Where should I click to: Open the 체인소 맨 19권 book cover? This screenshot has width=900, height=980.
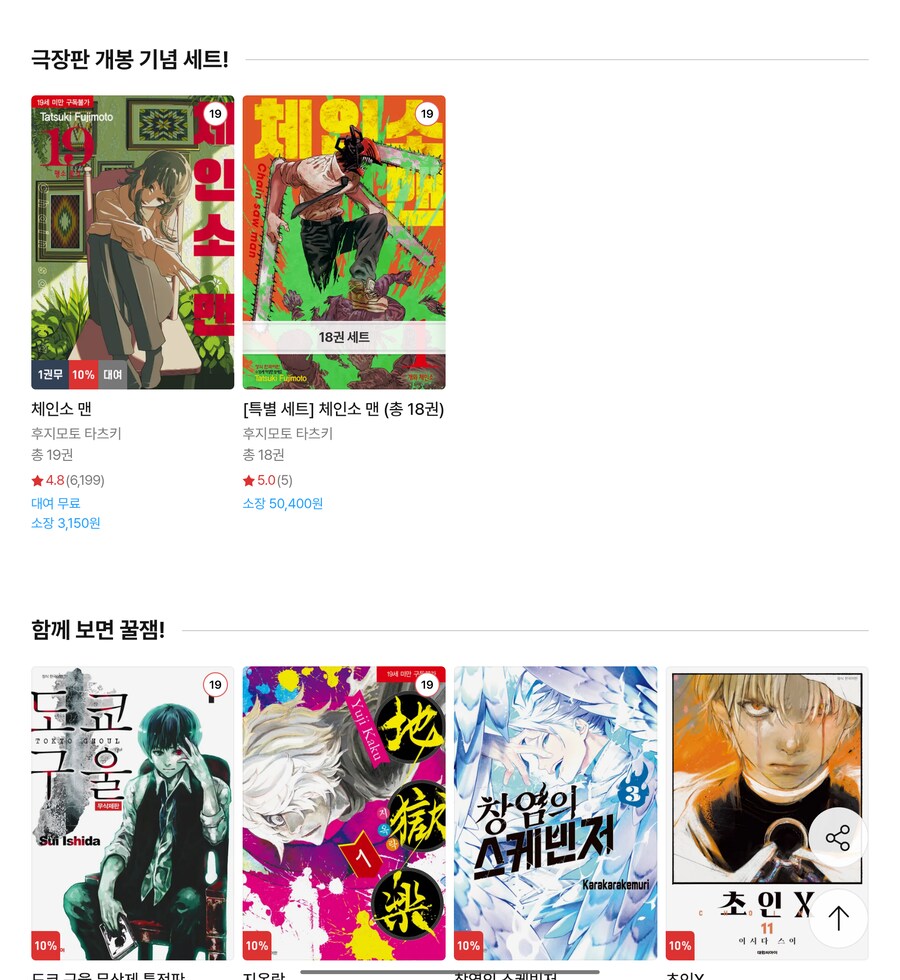(x=133, y=242)
